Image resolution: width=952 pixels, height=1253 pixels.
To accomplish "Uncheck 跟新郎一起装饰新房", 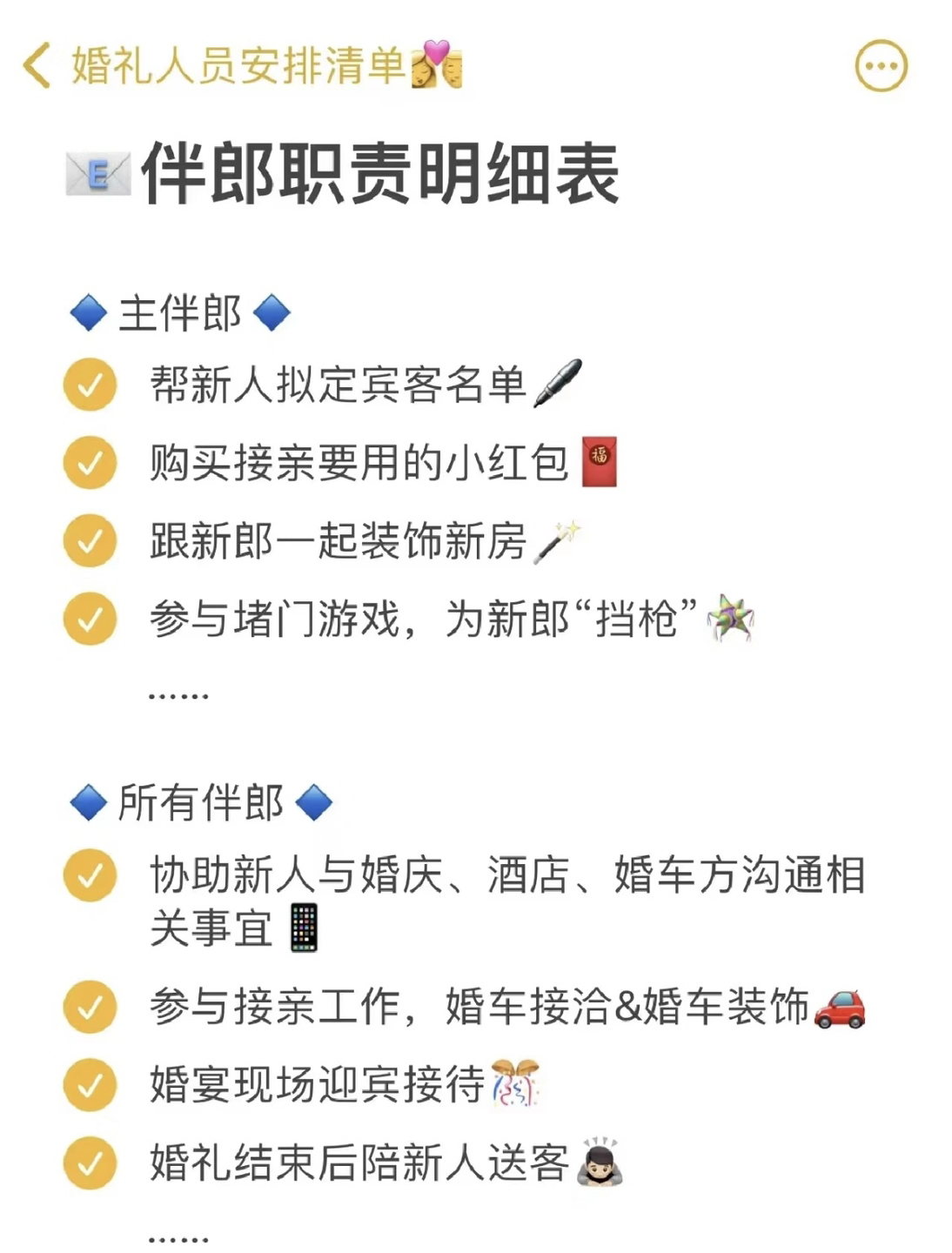I will (91, 540).
